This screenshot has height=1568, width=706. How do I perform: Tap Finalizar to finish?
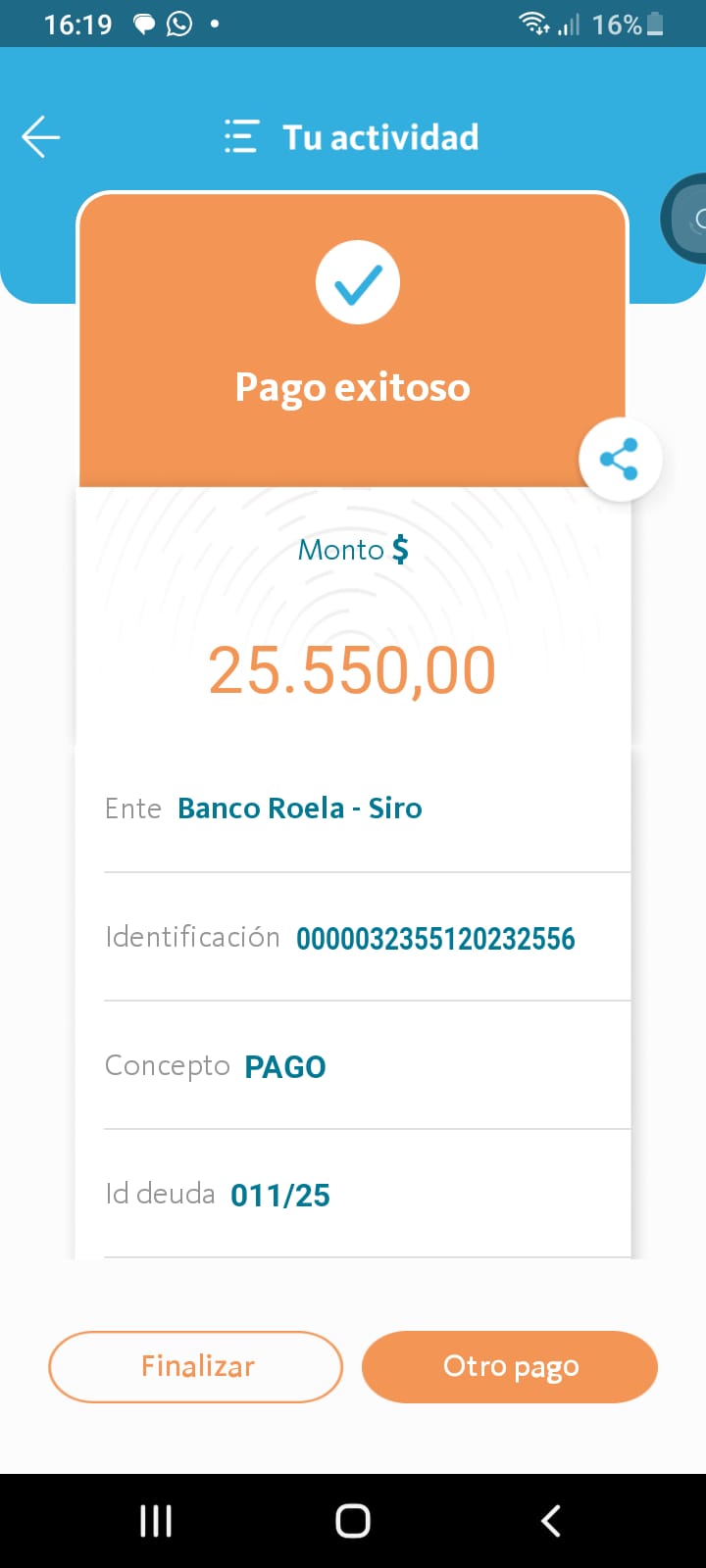click(196, 1366)
